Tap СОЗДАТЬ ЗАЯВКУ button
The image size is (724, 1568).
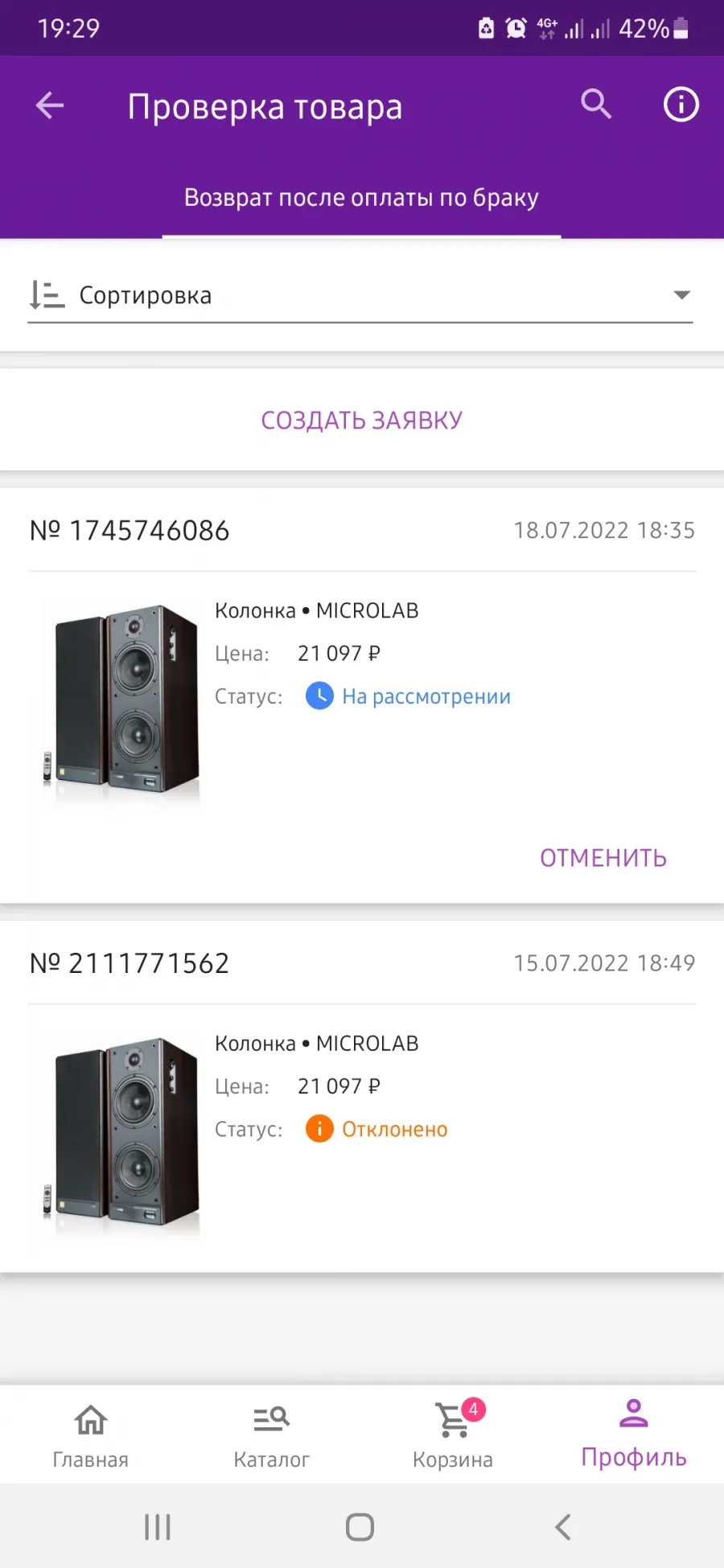pyautogui.click(x=361, y=420)
